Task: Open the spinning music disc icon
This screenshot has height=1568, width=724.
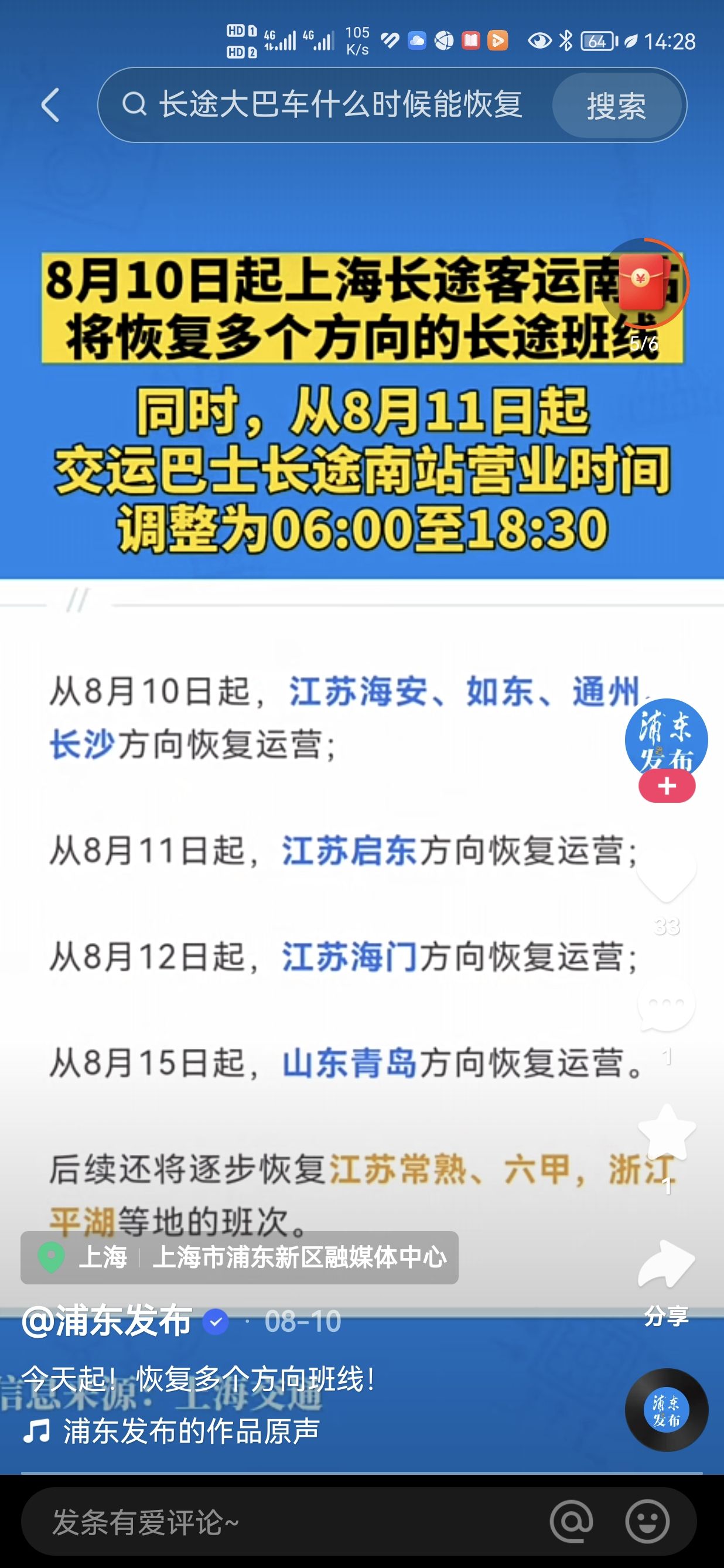Action: point(667,1410)
